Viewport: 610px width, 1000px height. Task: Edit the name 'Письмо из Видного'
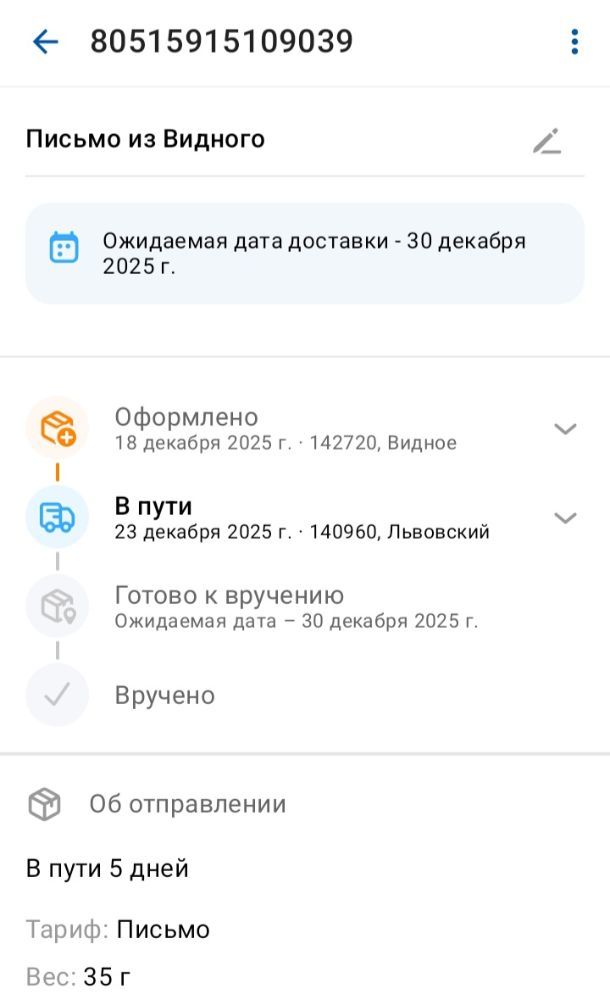(546, 140)
